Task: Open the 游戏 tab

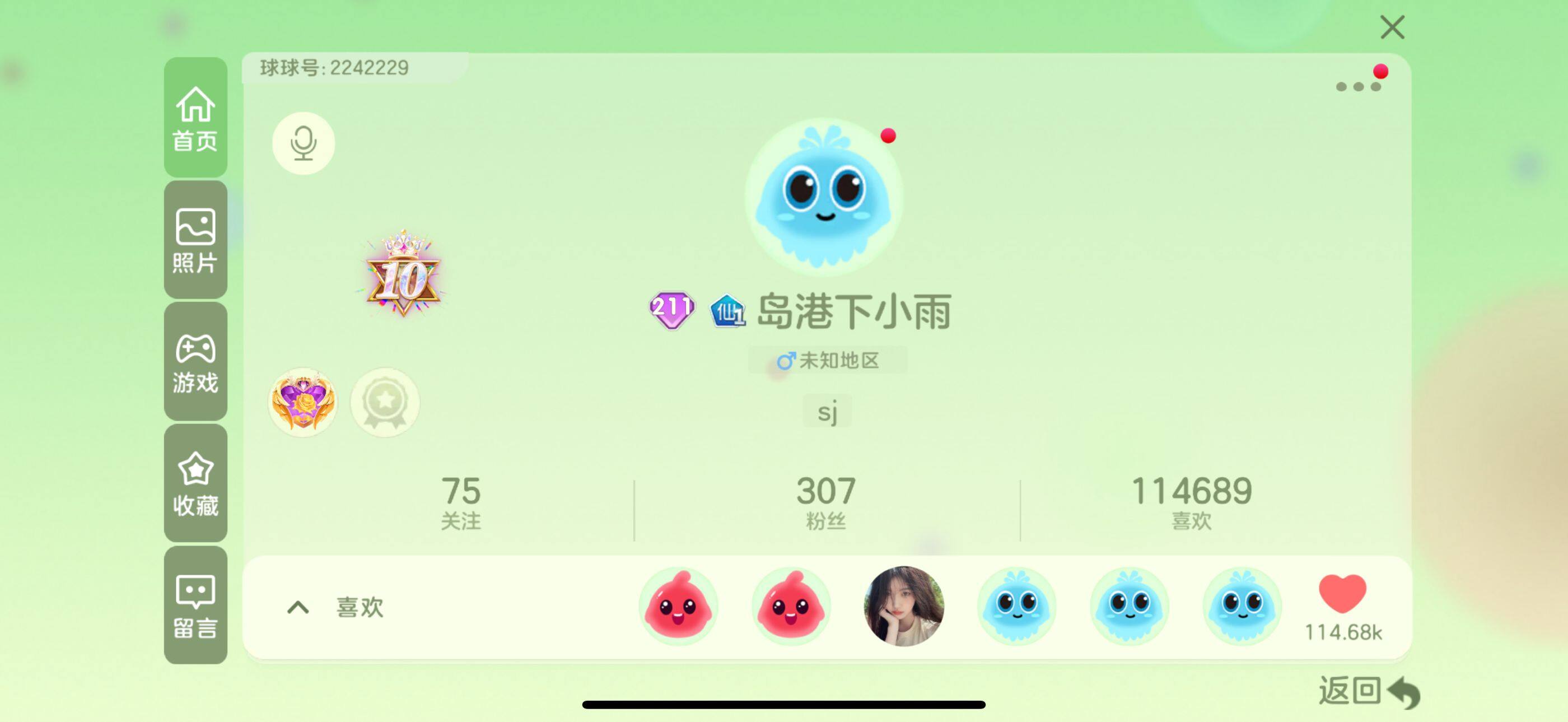Action: (195, 362)
